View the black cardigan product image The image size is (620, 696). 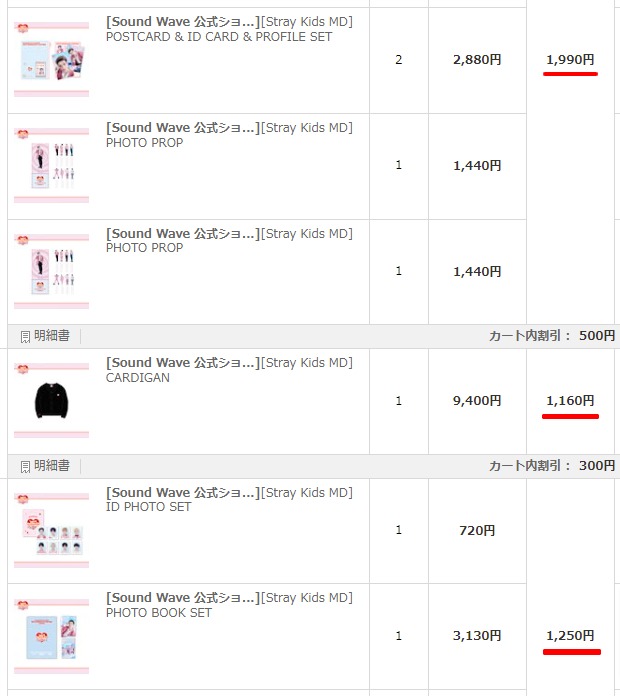tap(51, 400)
